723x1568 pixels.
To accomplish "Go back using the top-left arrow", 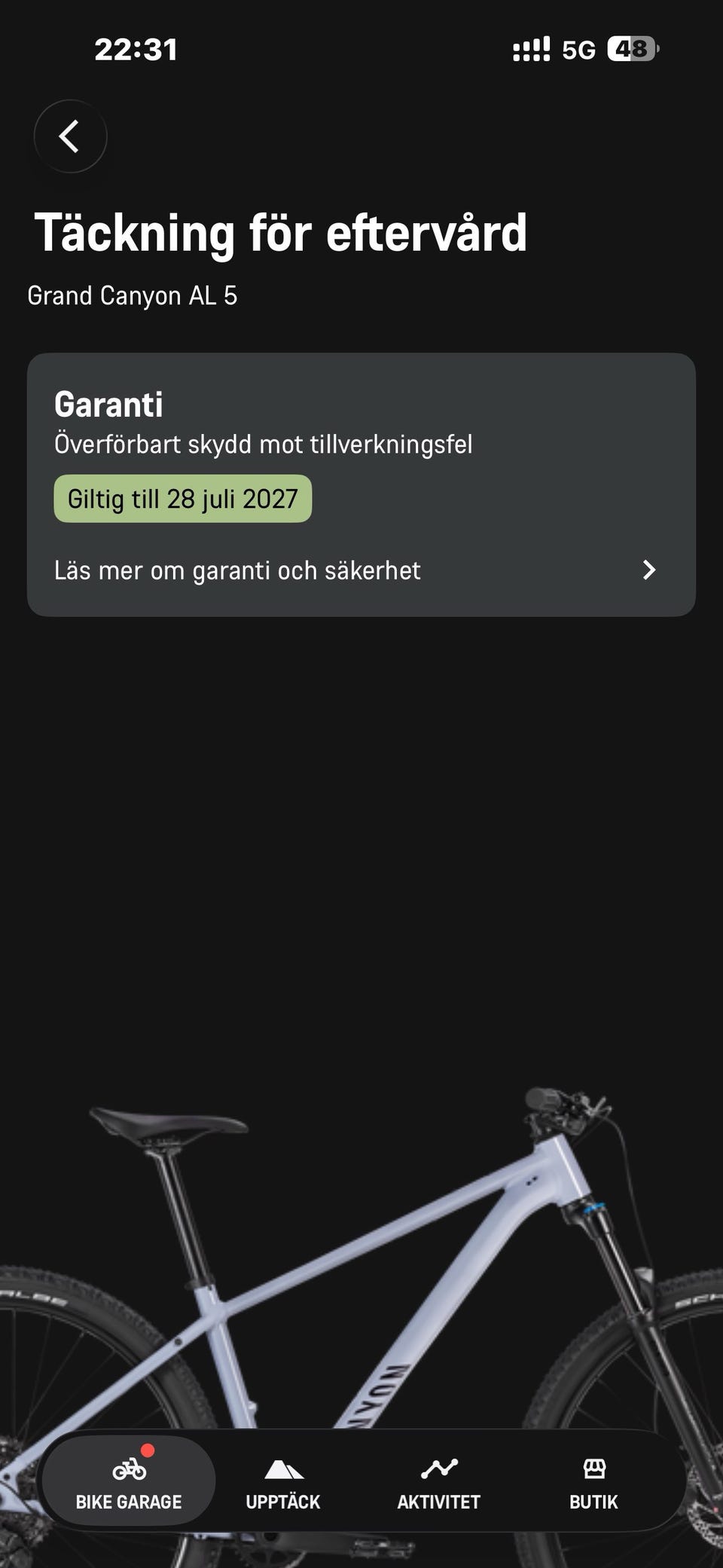I will [x=70, y=136].
